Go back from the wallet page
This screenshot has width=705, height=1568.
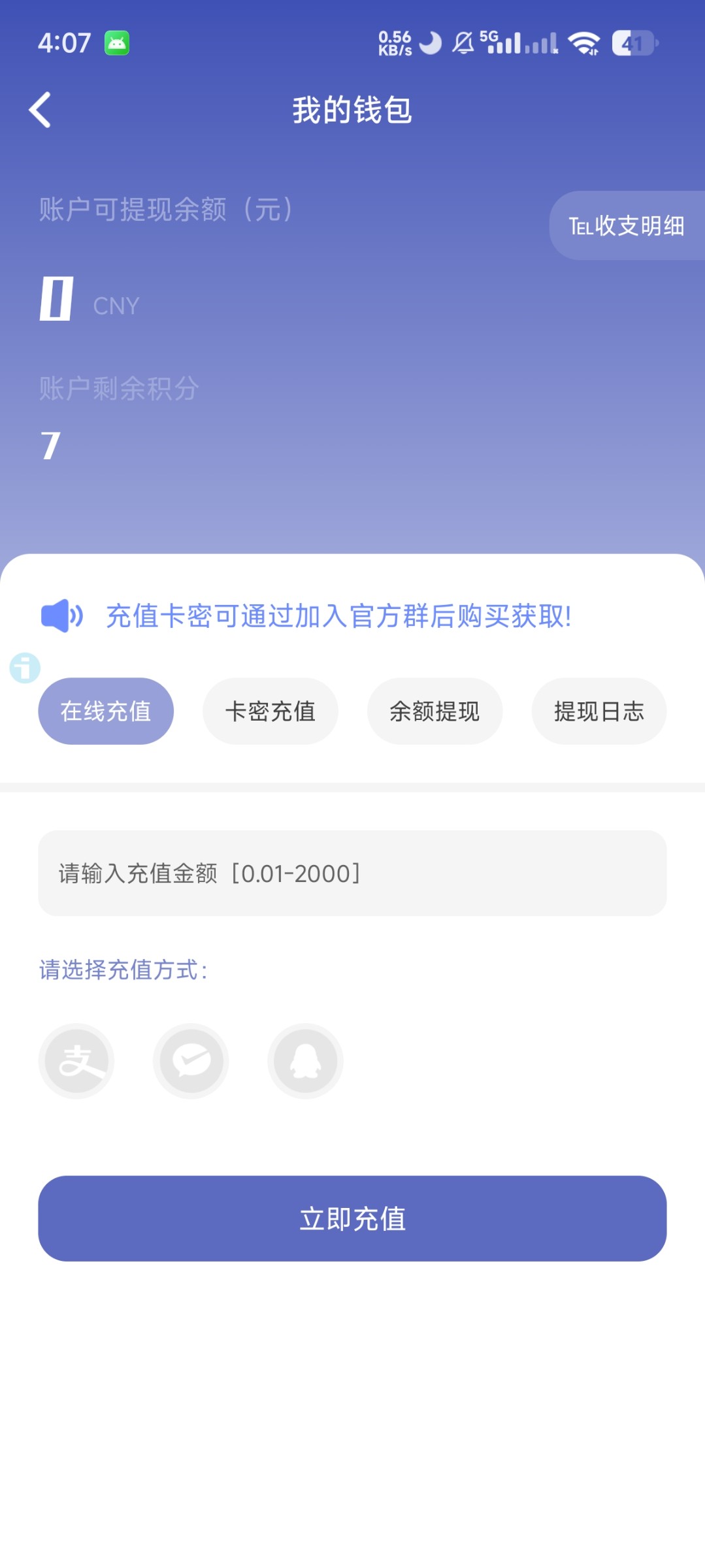[41, 110]
